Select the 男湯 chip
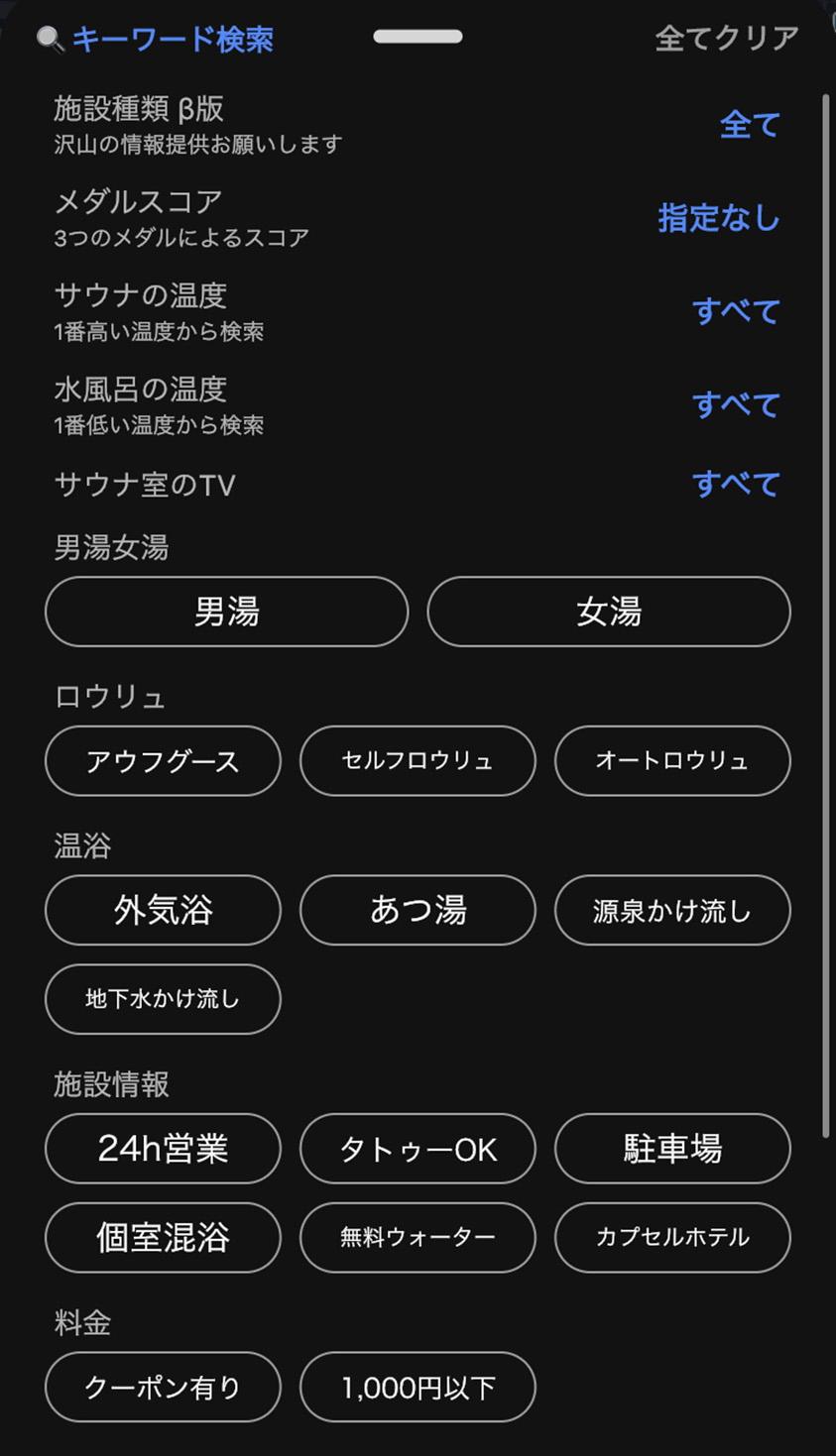This screenshot has width=836, height=1456. (x=227, y=612)
